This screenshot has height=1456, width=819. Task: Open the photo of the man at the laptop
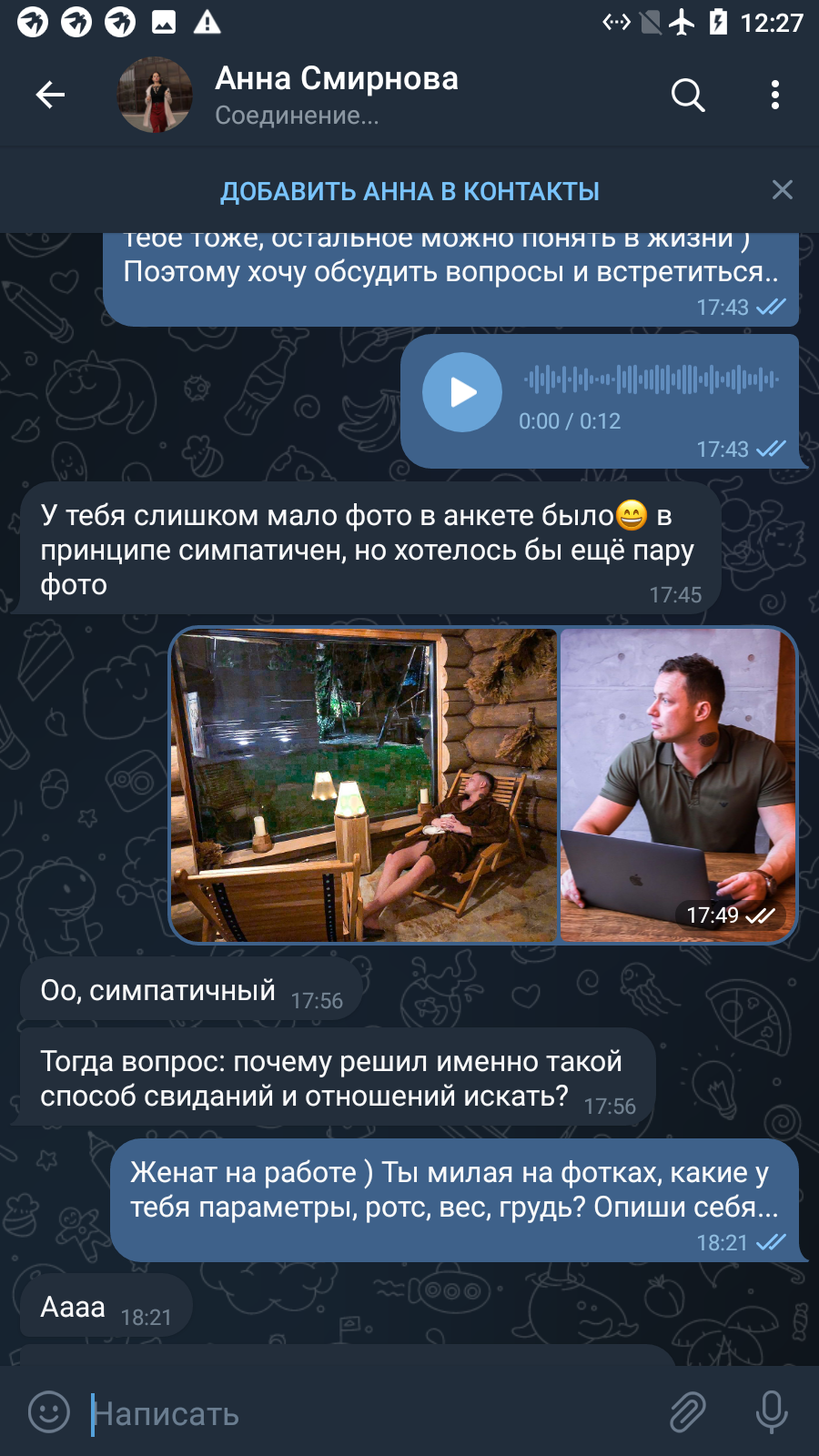coord(678,785)
